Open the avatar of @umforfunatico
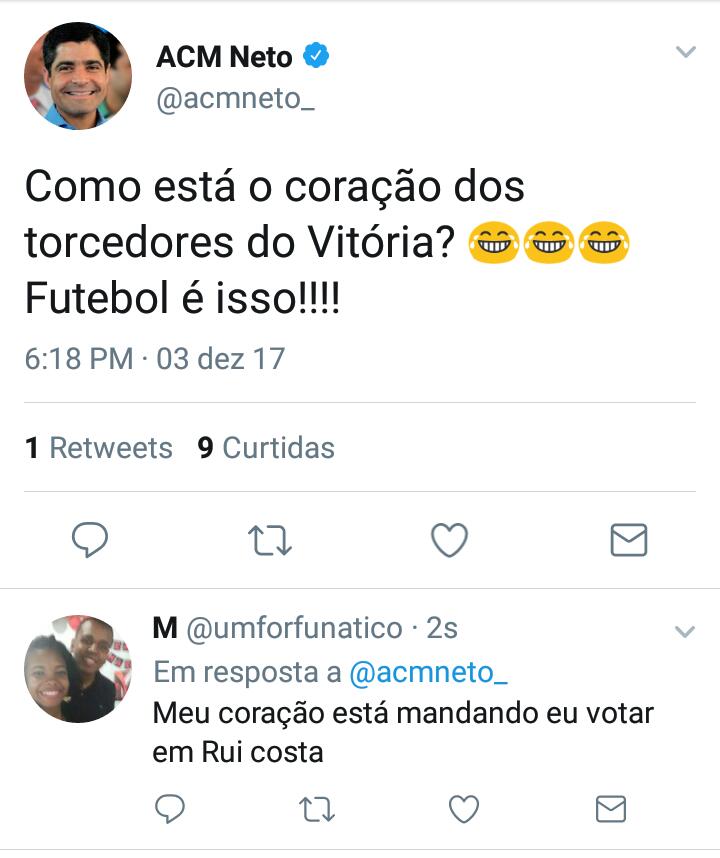 click(78, 668)
